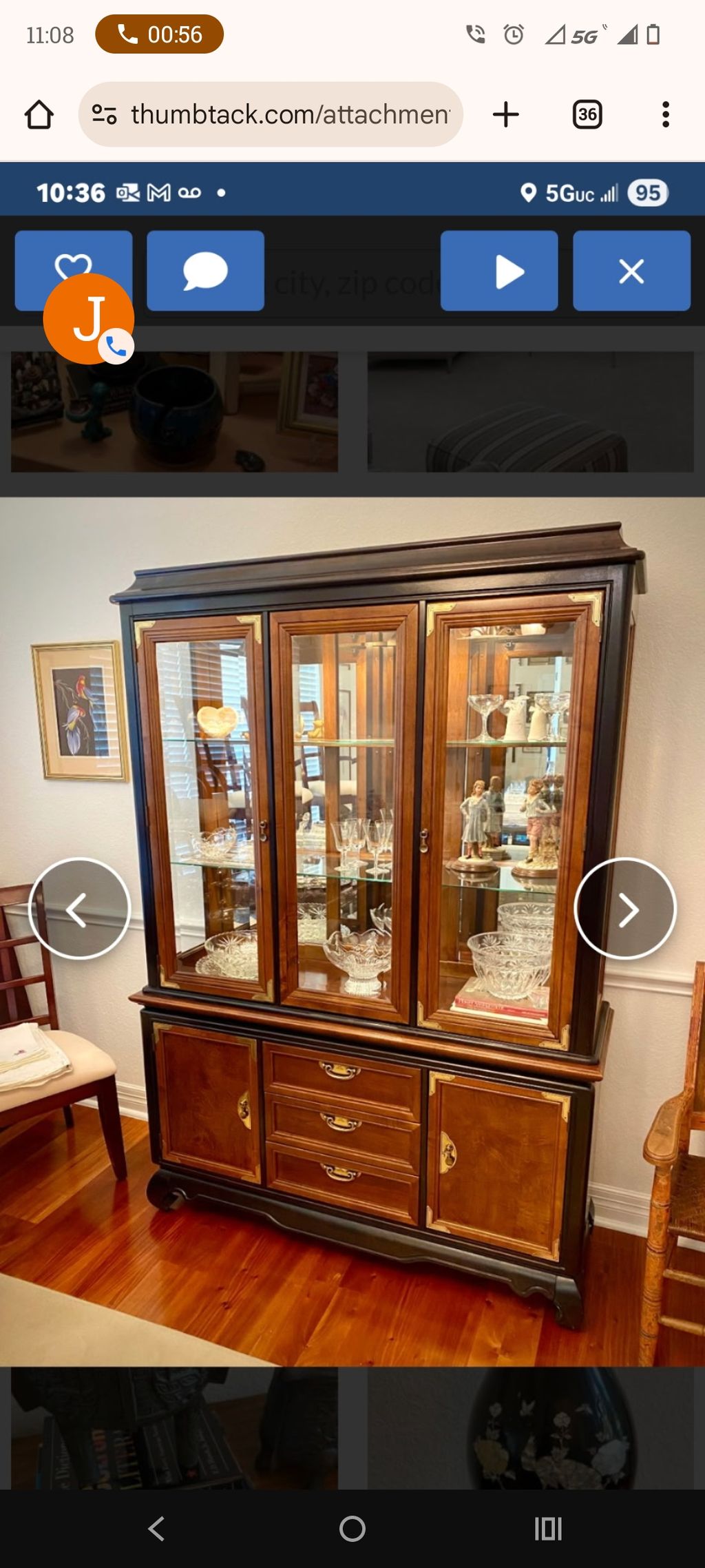
Task: Open a new browser tab
Action: click(x=506, y=114)
